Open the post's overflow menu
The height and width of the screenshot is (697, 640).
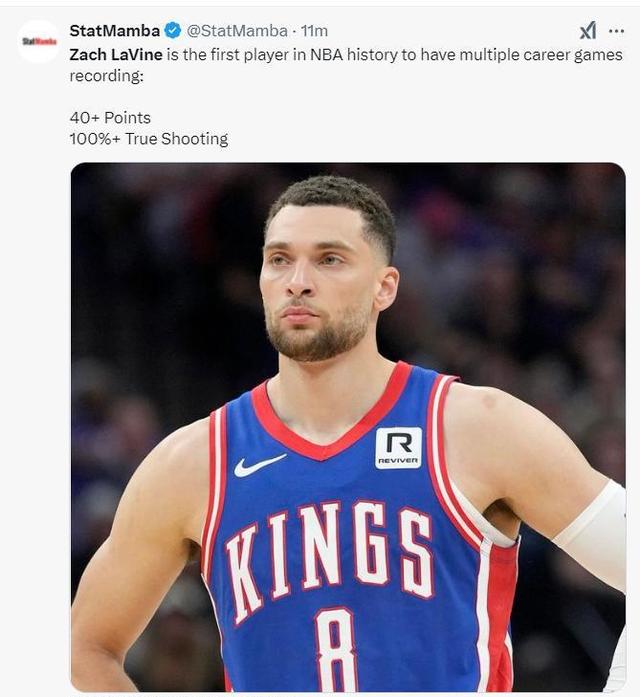point(616,30)
